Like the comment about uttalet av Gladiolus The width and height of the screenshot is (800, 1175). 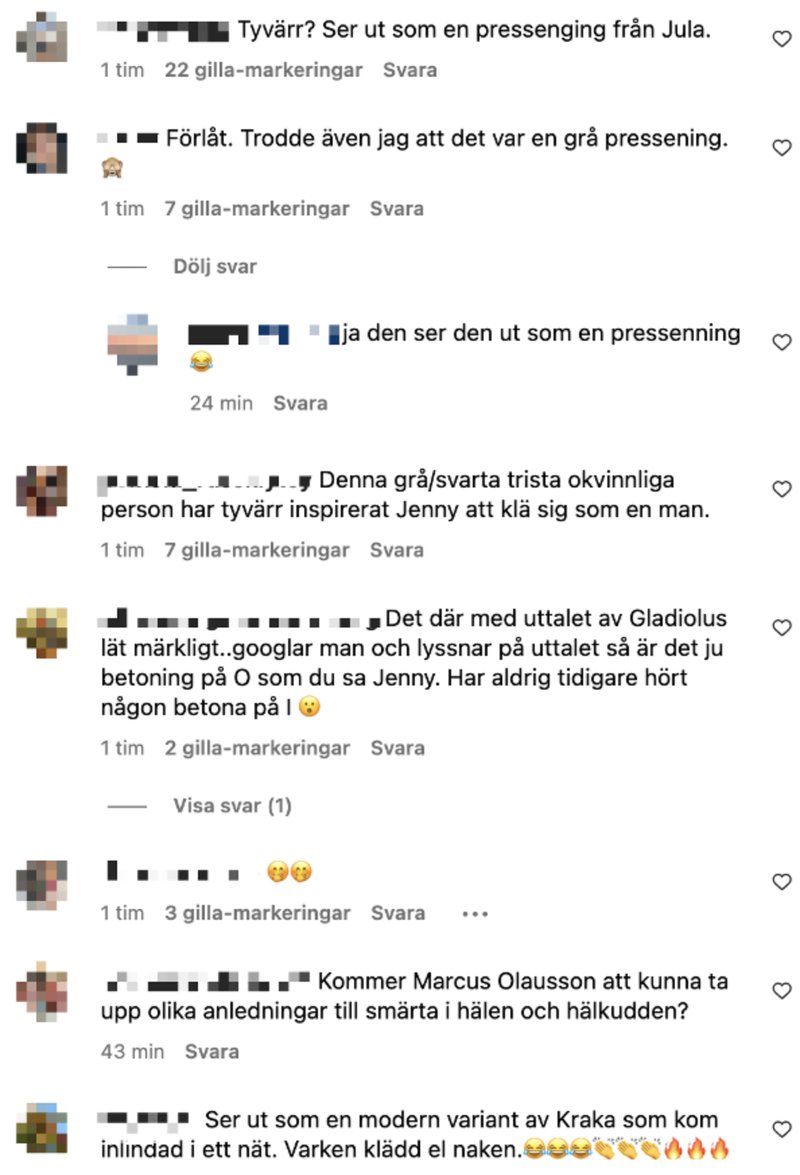point(781,627)
